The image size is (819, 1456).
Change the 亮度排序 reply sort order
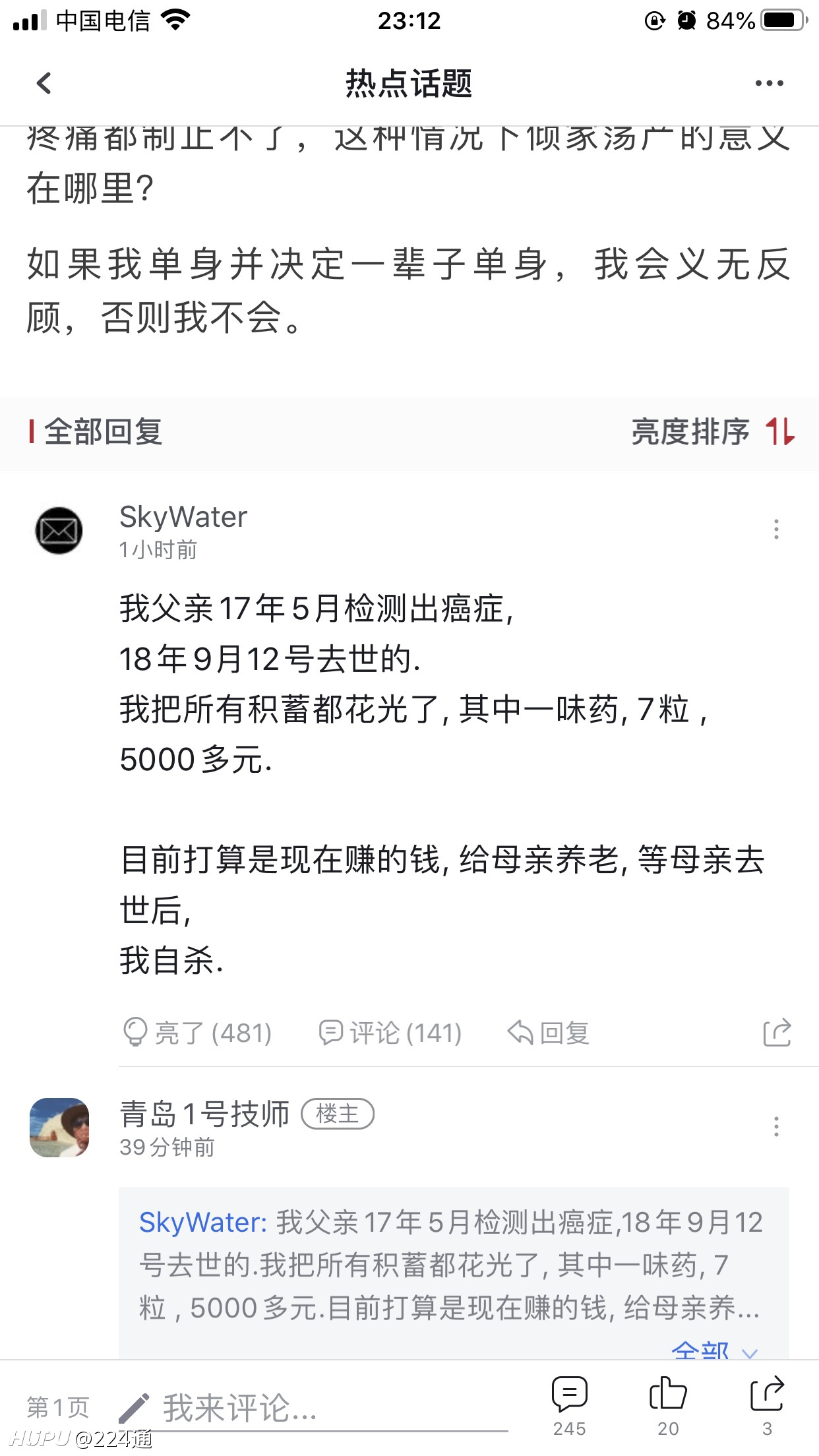(713, 433)
